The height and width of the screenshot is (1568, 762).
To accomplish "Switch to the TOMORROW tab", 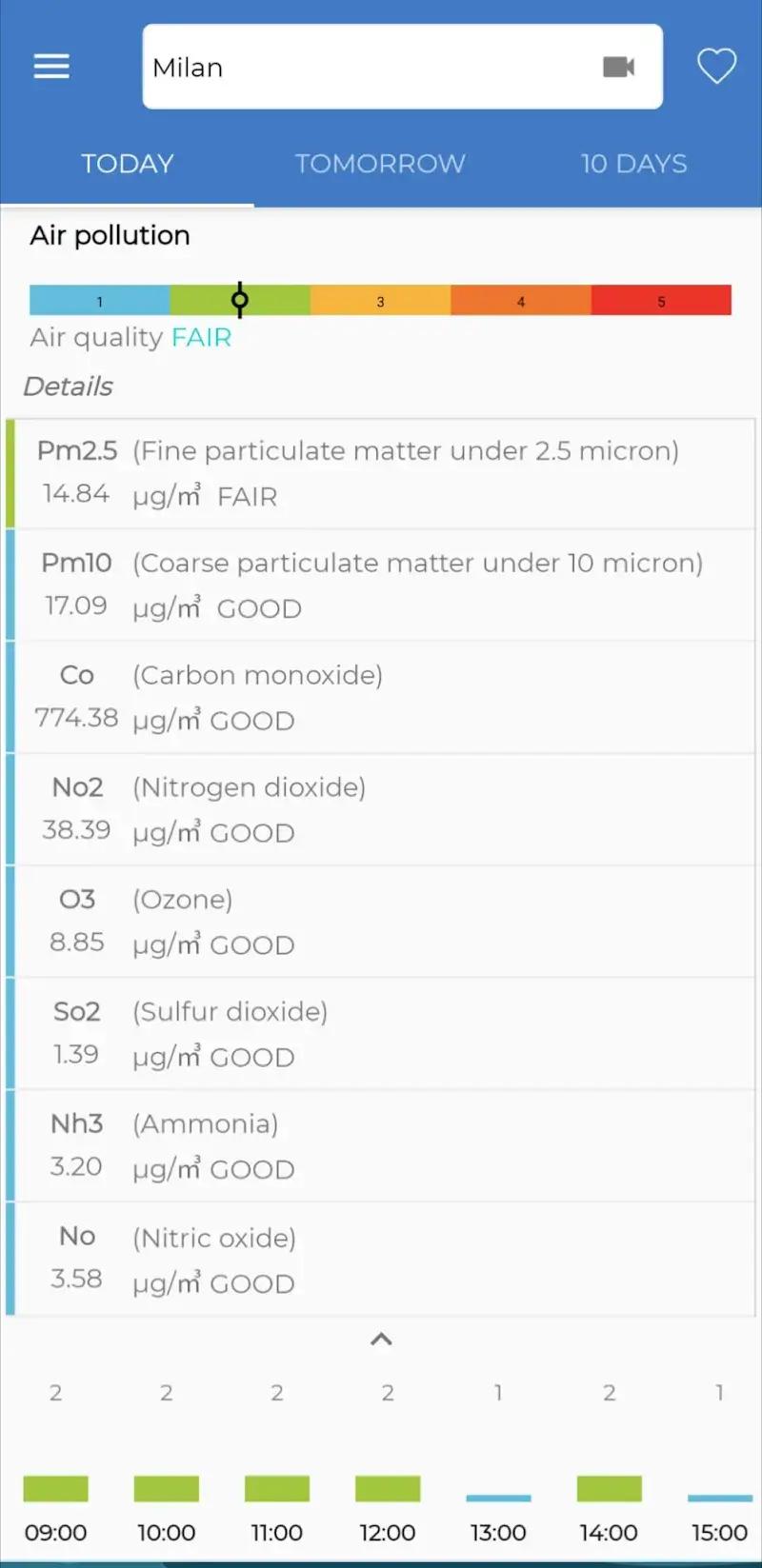I will [x=380, y=163].
